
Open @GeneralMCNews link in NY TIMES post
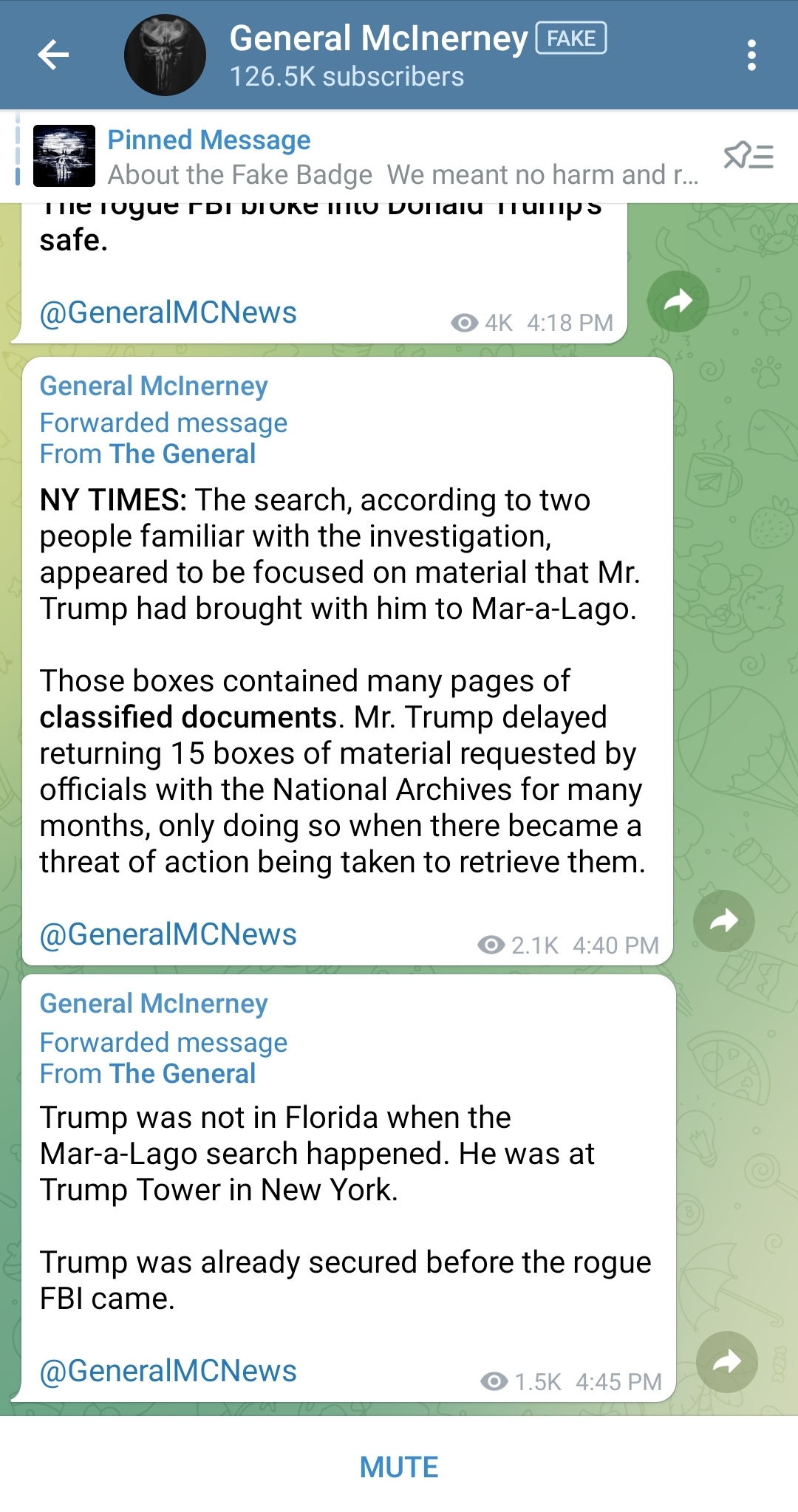click(168, 934)
